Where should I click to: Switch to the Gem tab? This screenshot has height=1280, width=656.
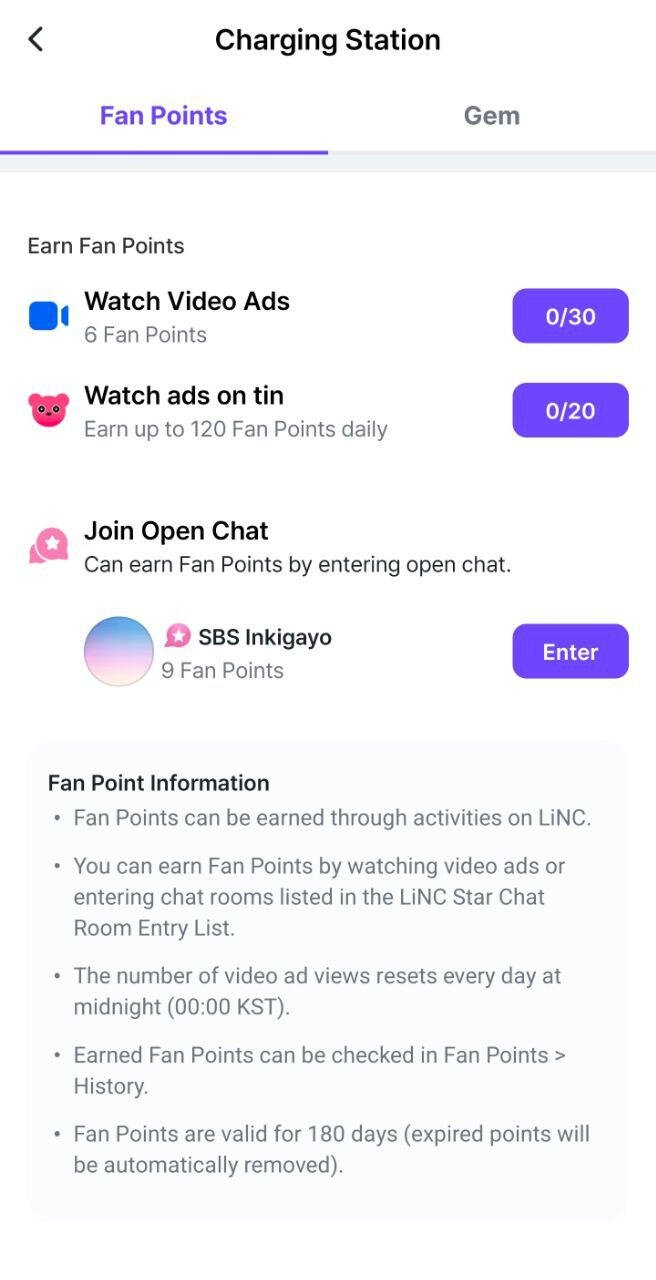click(x=491, y=116)
